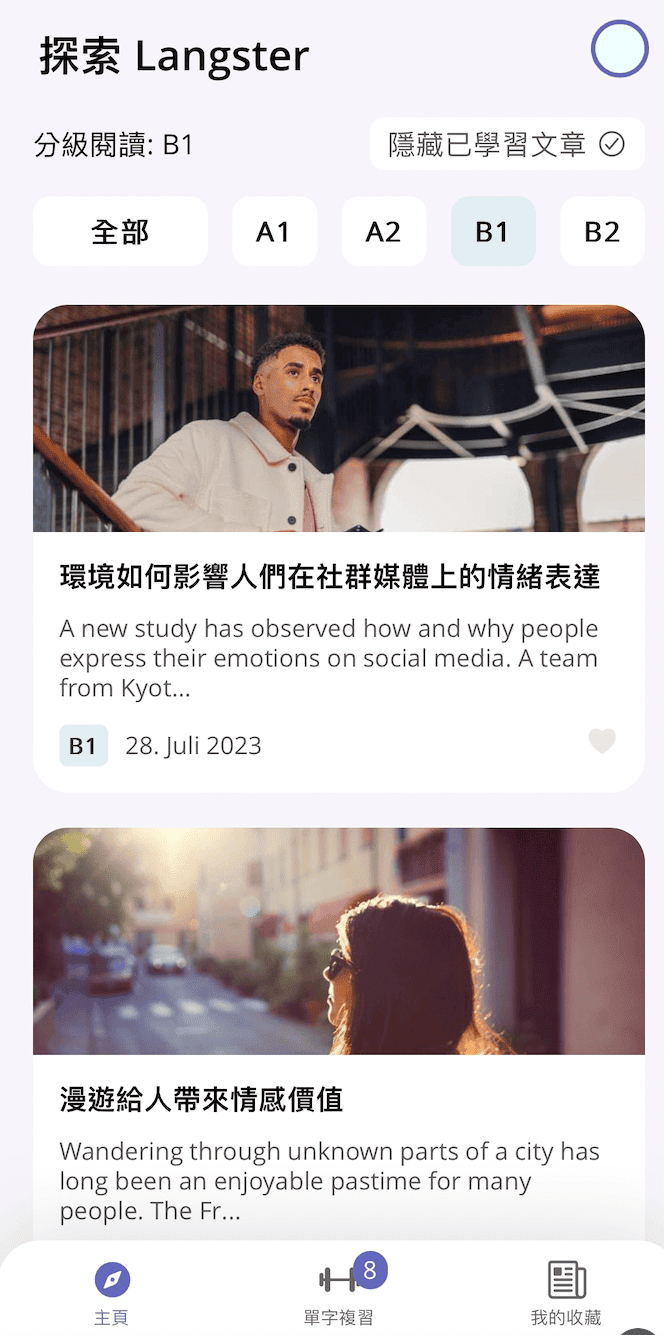The image size is (664, 1335).
Task: Toggle 隱藏已學習文章 option
Action: (506, 145)
